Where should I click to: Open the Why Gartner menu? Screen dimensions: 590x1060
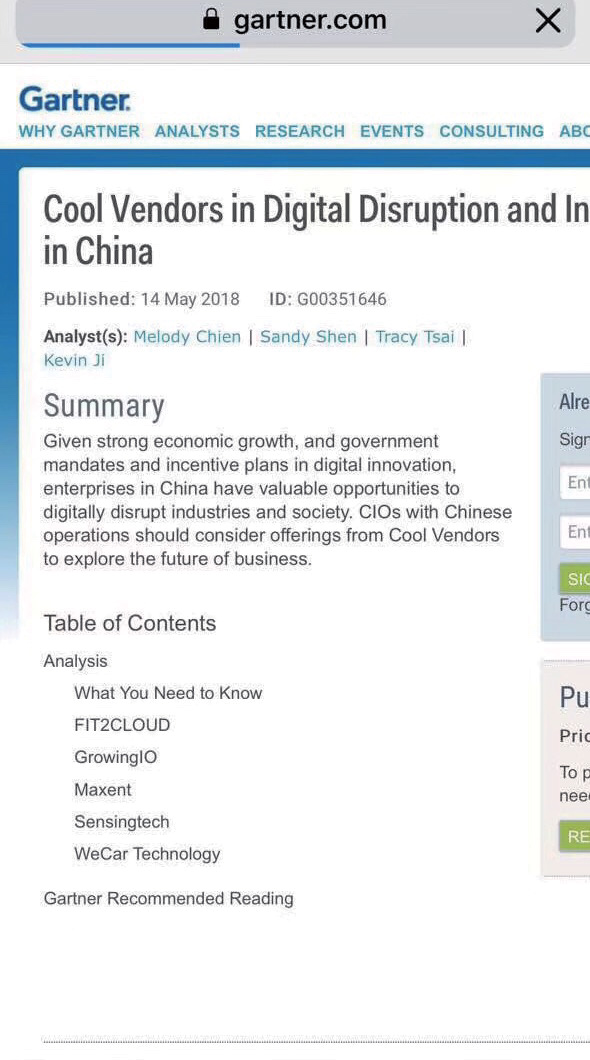pyautogui.click(x=79, y=131)
